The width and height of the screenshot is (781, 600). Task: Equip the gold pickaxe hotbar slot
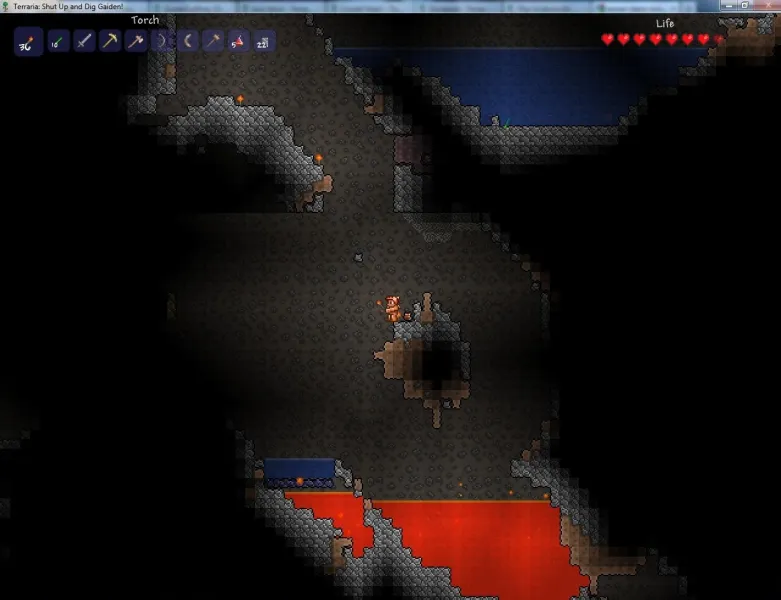tap(111, 42)
